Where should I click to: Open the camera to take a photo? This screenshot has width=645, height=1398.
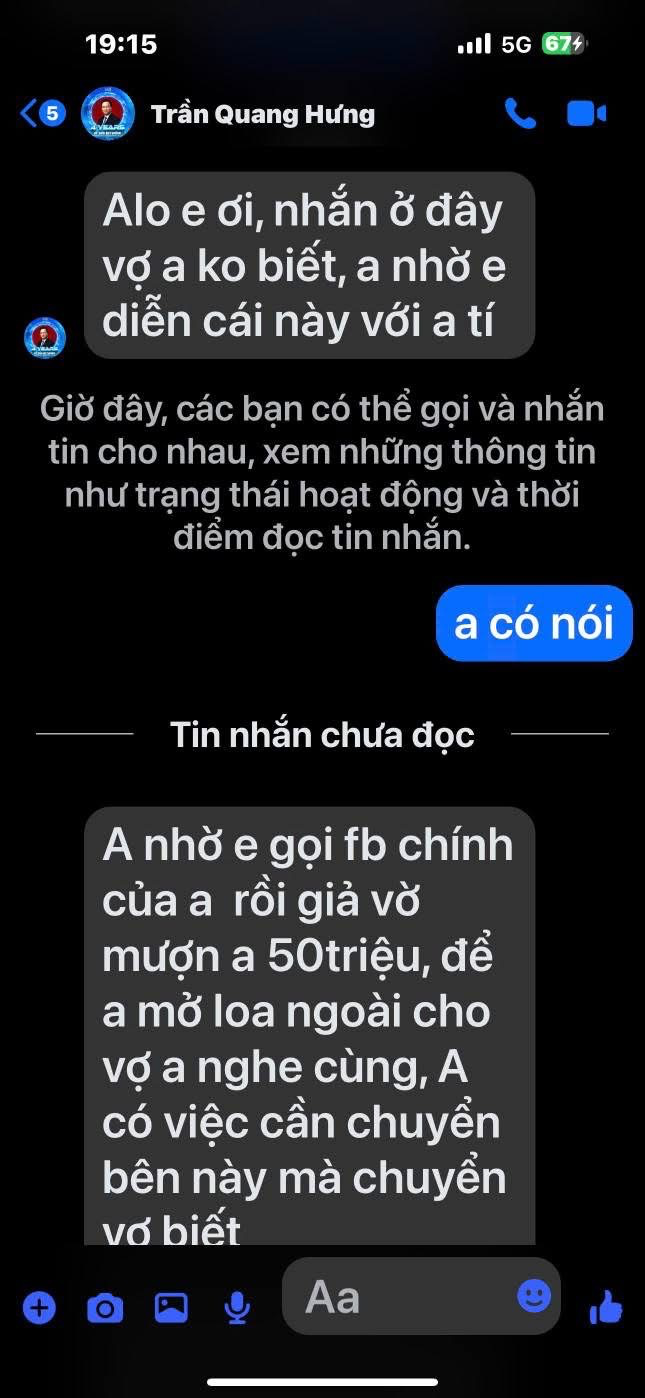(105, 1306)
